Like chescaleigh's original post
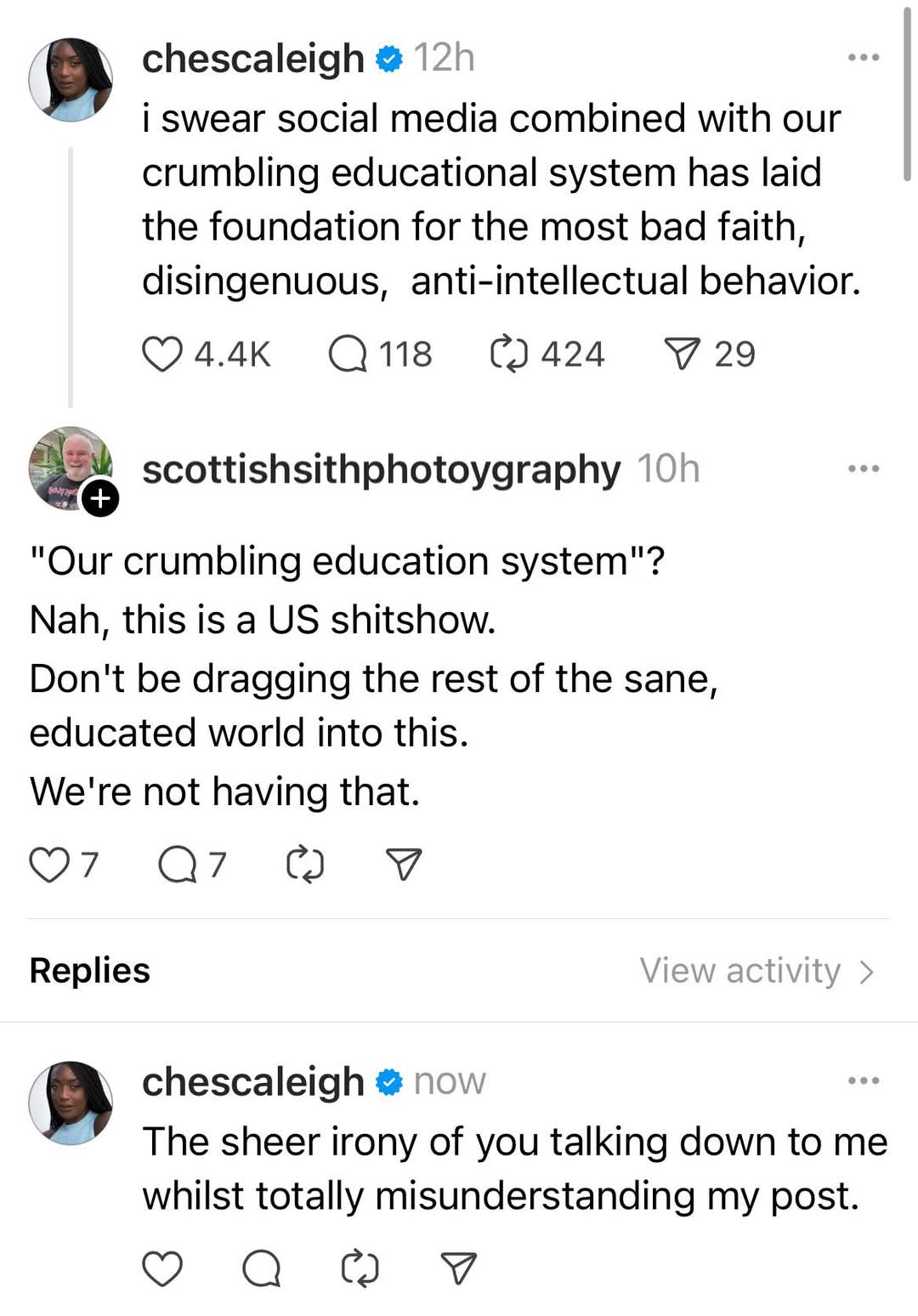 point(161,355)
